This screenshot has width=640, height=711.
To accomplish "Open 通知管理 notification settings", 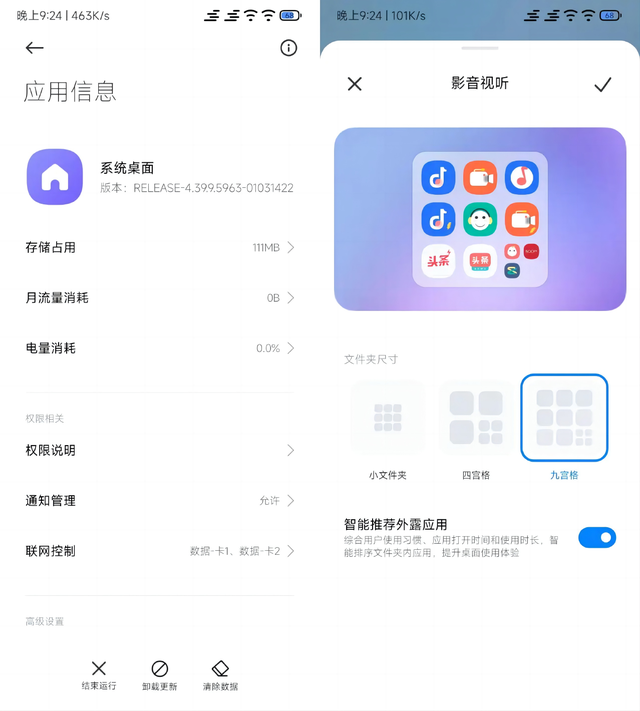I will 160,500.
